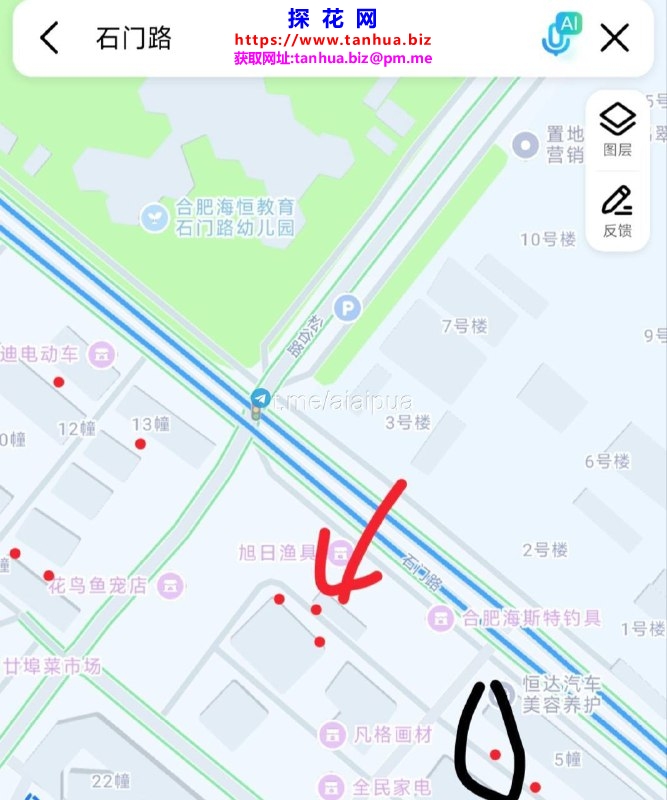View the 合肥海斯特钓具 shop marker
667x800 pixels.
coord(440,619)
